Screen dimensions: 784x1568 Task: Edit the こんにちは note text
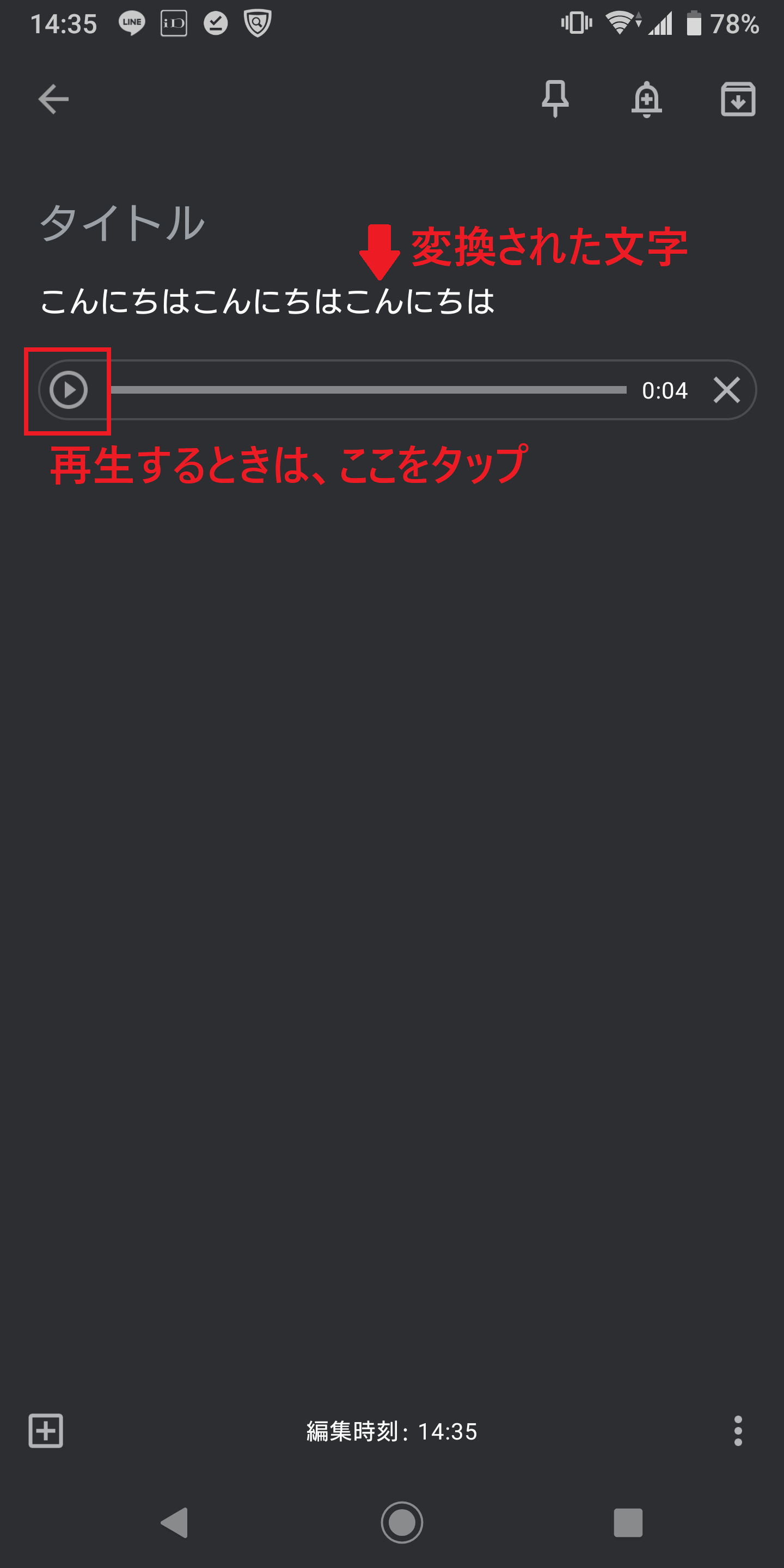point(267,302)
